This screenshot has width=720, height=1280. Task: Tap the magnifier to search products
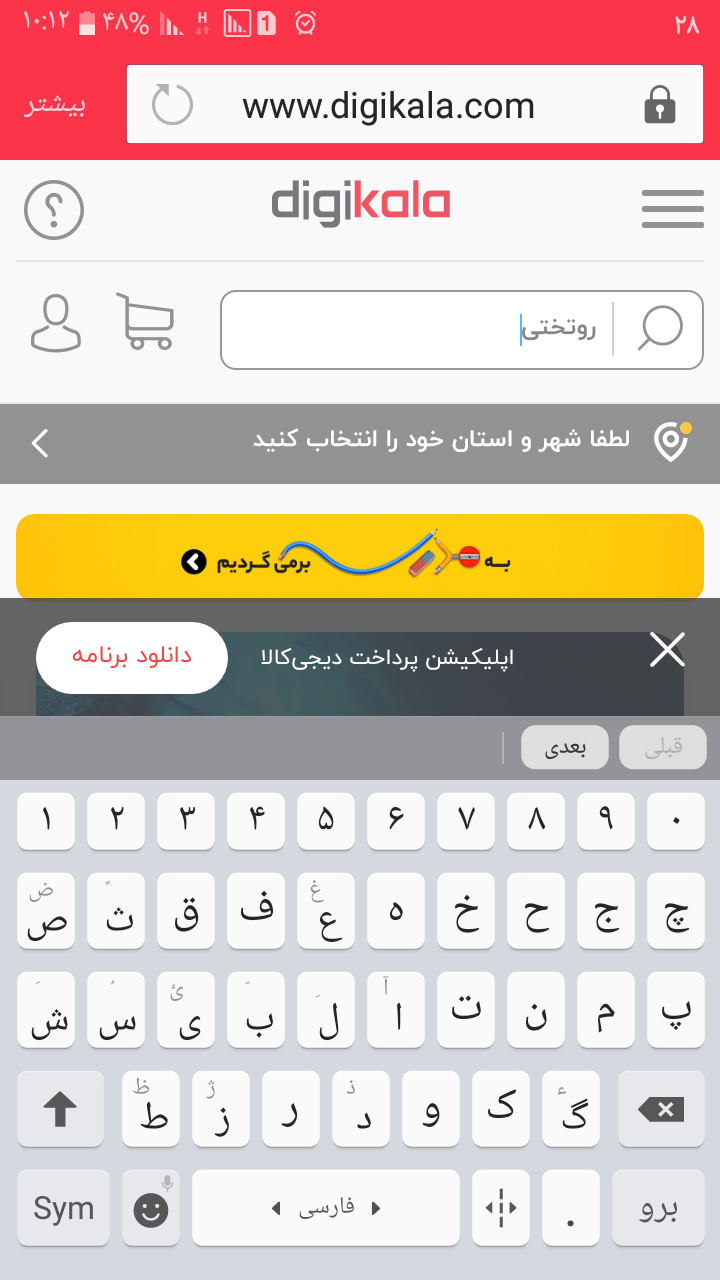[x=660, y=329]
